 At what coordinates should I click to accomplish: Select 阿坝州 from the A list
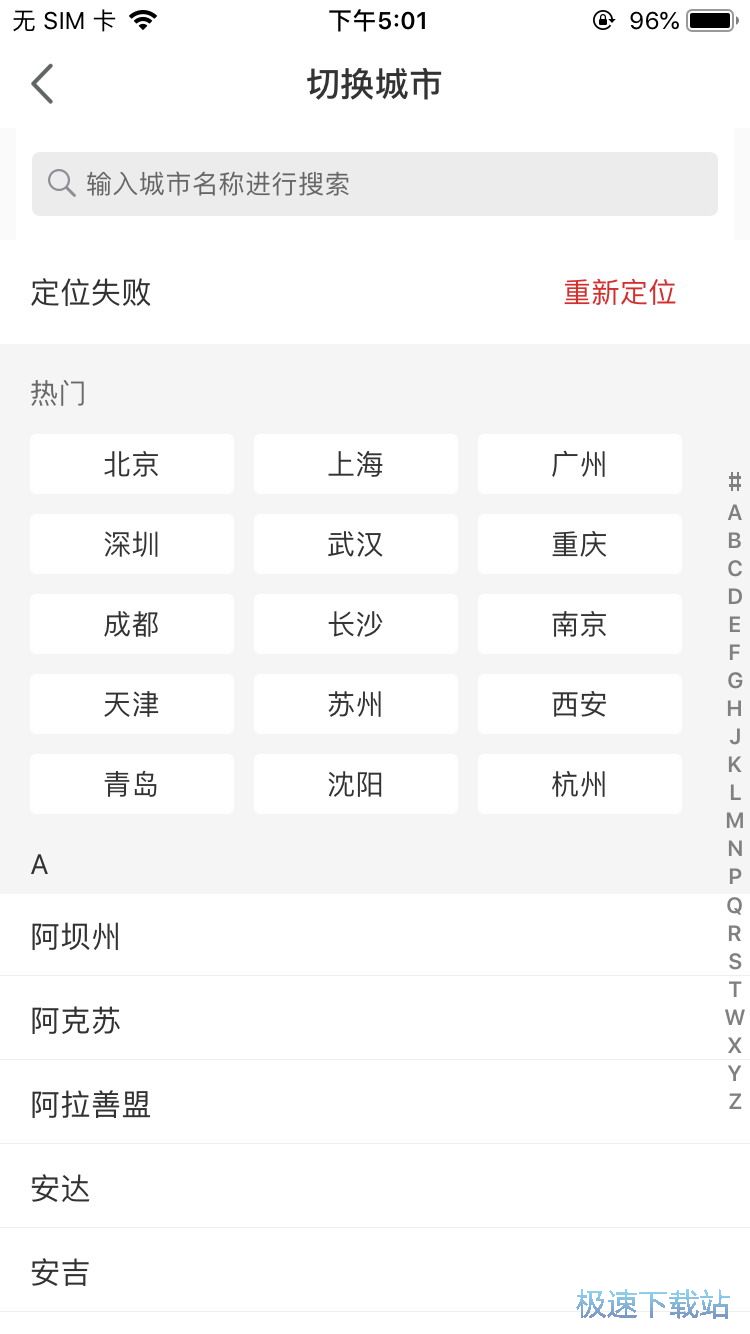(75, 936)
